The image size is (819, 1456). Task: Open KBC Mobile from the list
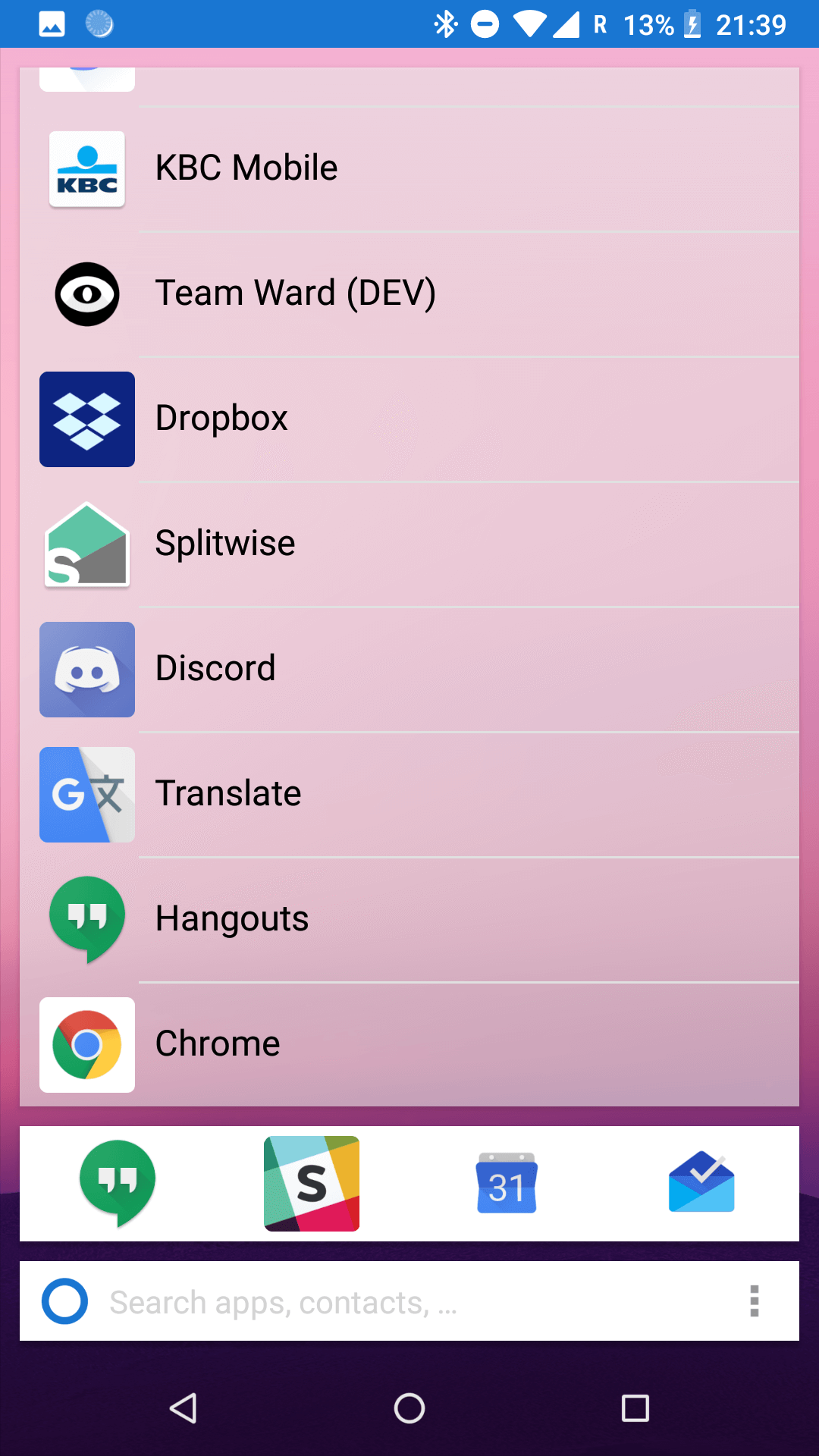pyautogui.click(x=409, y=168)
